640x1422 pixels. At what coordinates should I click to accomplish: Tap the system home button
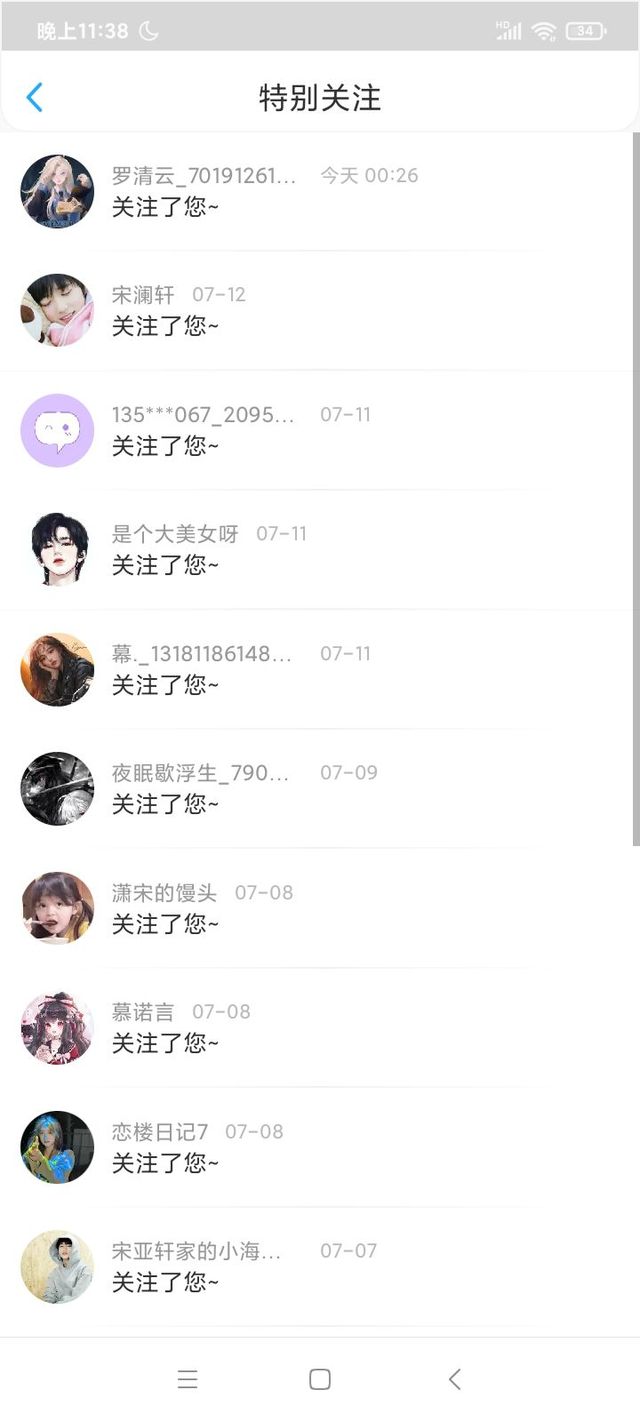click(x=320, y=1380)
